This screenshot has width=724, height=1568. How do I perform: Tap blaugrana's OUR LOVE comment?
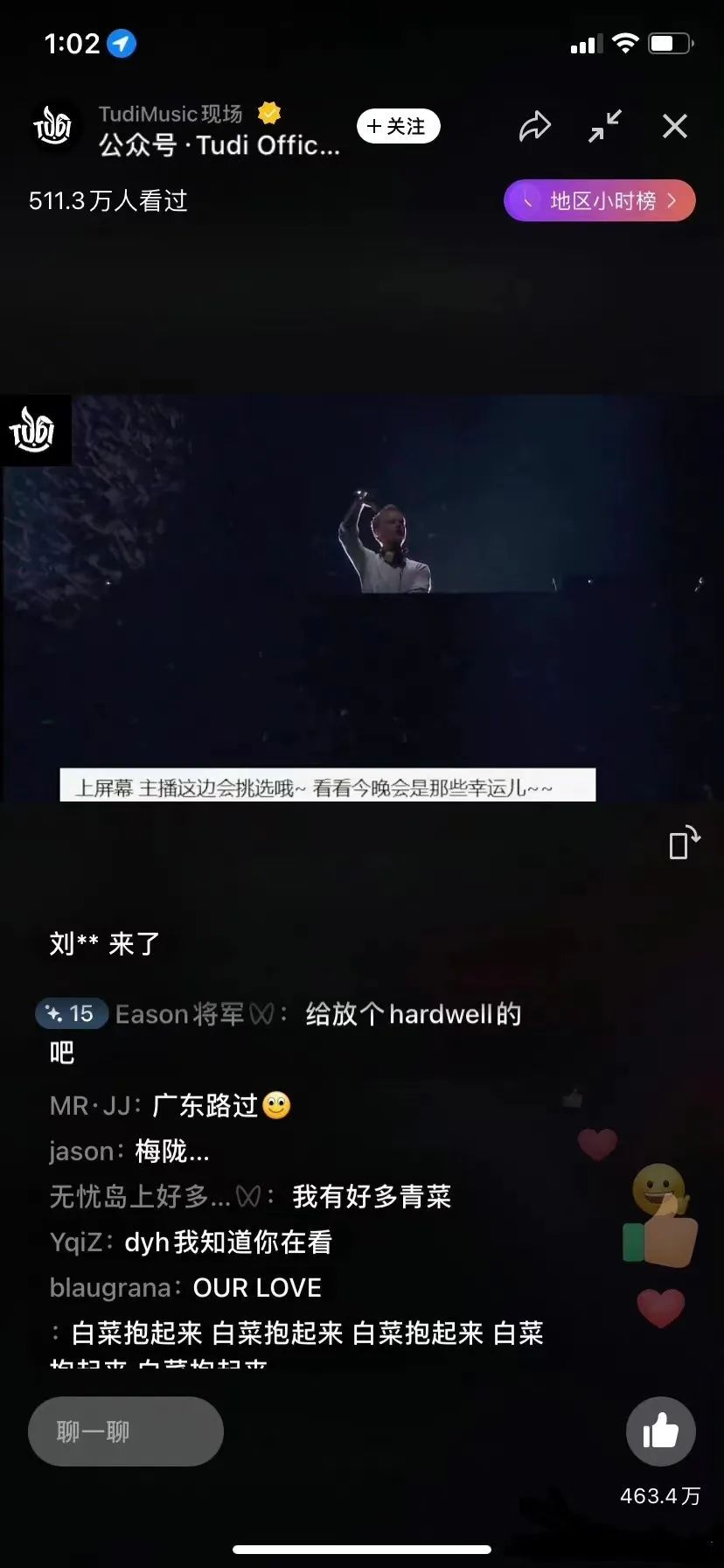click(x=184, y=1287)
